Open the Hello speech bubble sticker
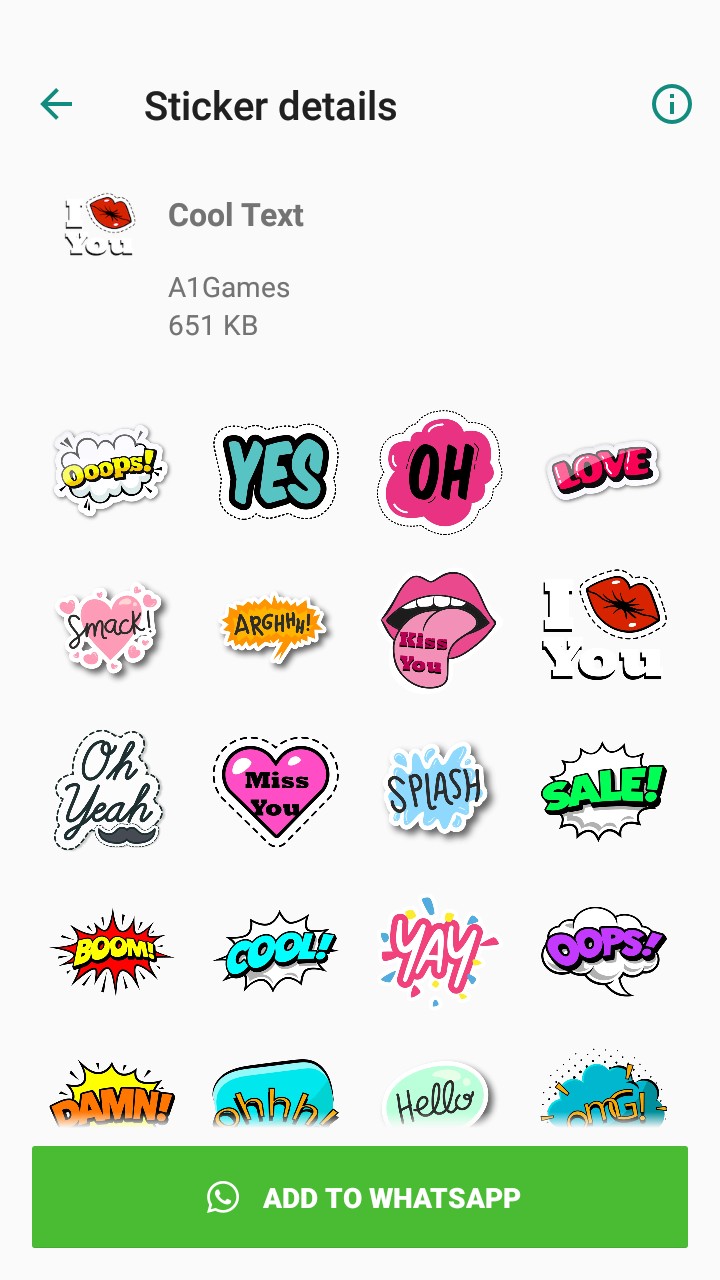The image size is (720, 1280). pyautogui.click(x=436, y=1098)
